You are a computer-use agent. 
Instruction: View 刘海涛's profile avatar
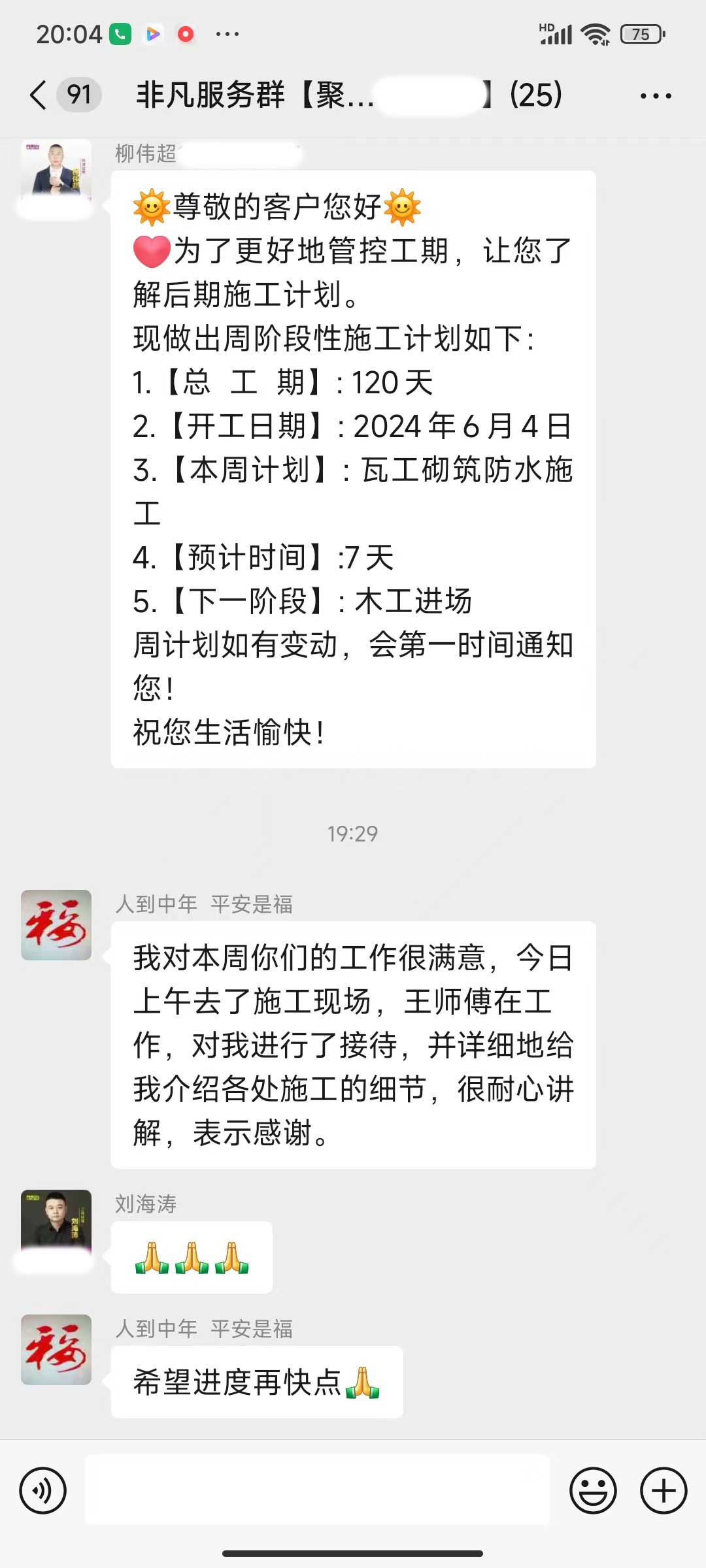point(56,1224)
